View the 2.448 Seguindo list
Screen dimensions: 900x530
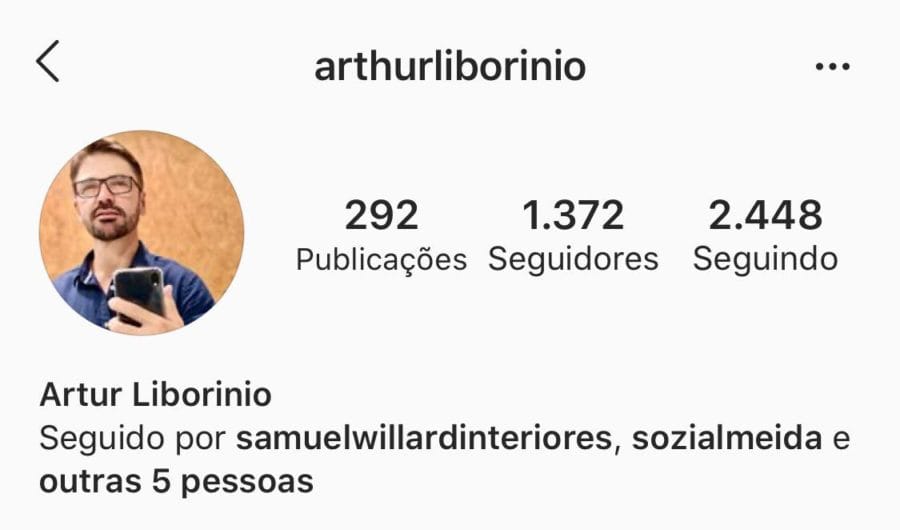point(765,235)
